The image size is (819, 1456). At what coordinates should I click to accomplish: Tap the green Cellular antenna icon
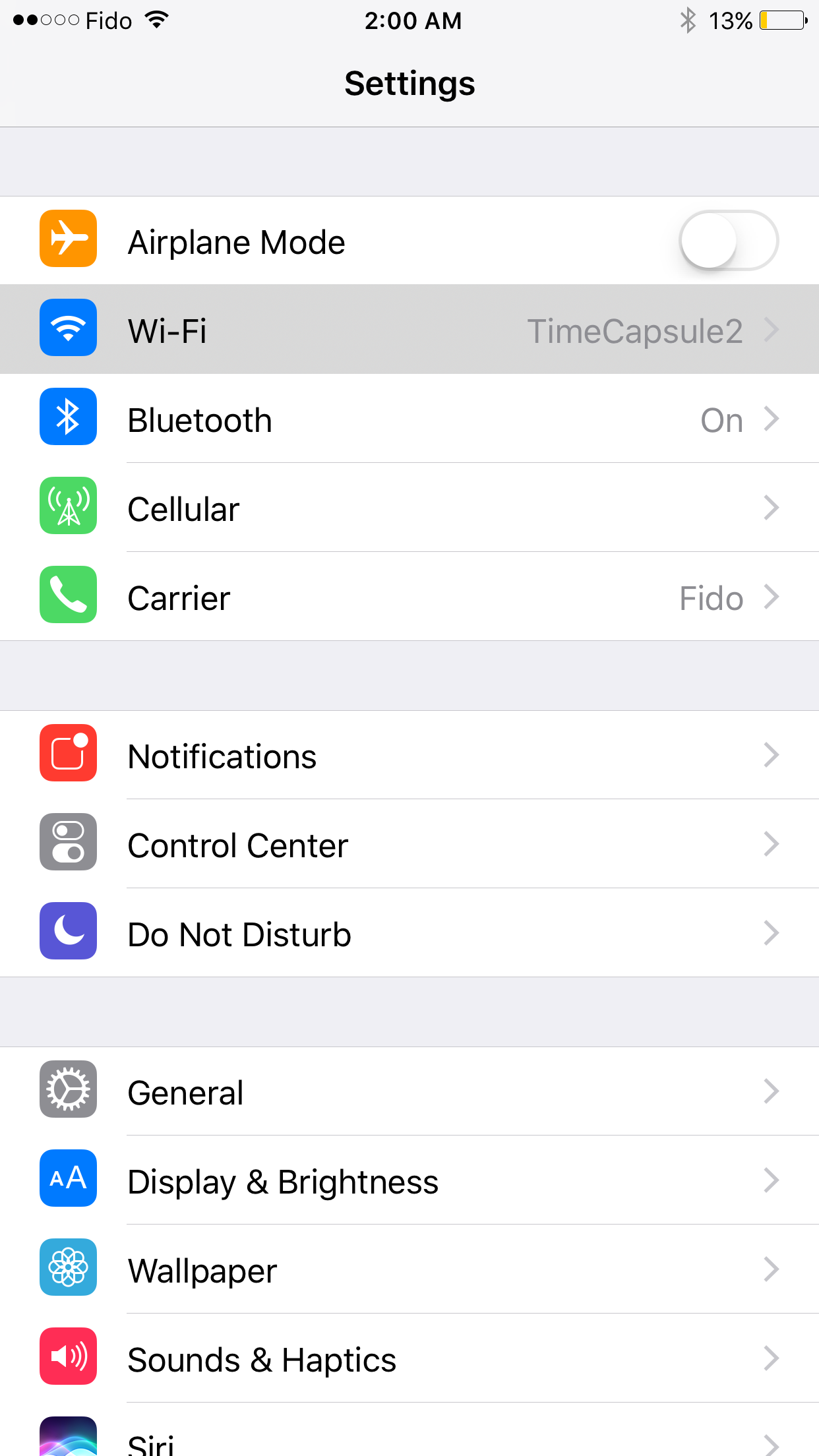(x=68, y=506)
